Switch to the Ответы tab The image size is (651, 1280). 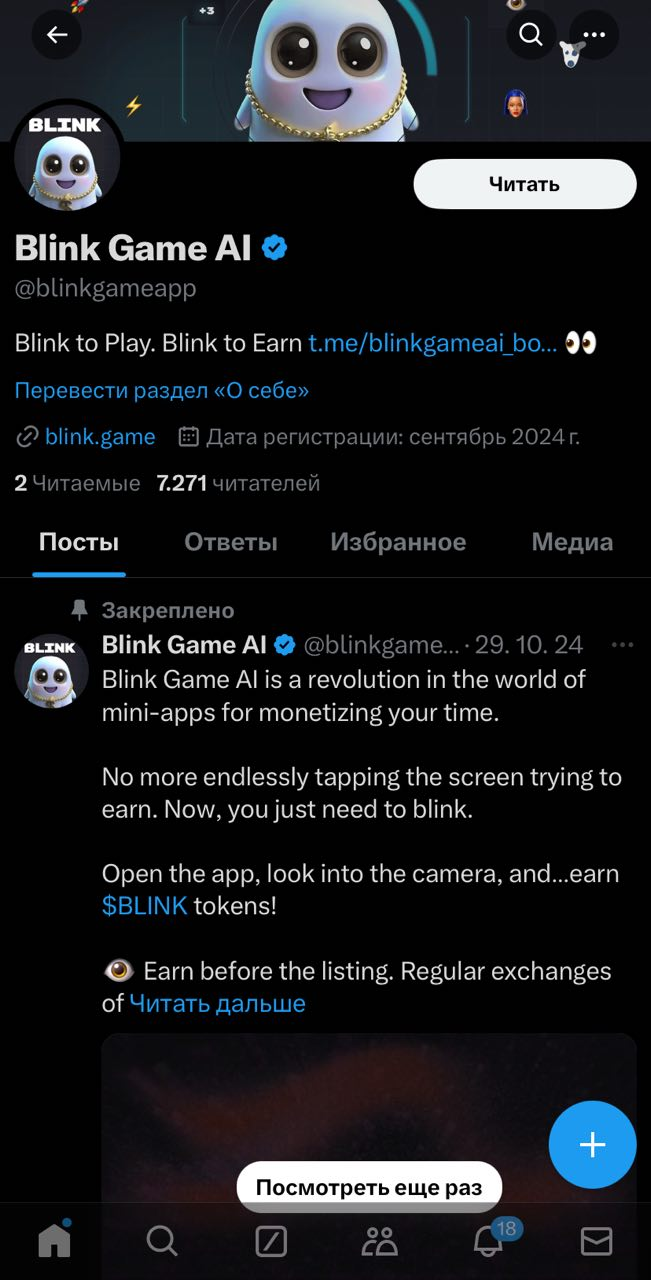click(231, 542)
